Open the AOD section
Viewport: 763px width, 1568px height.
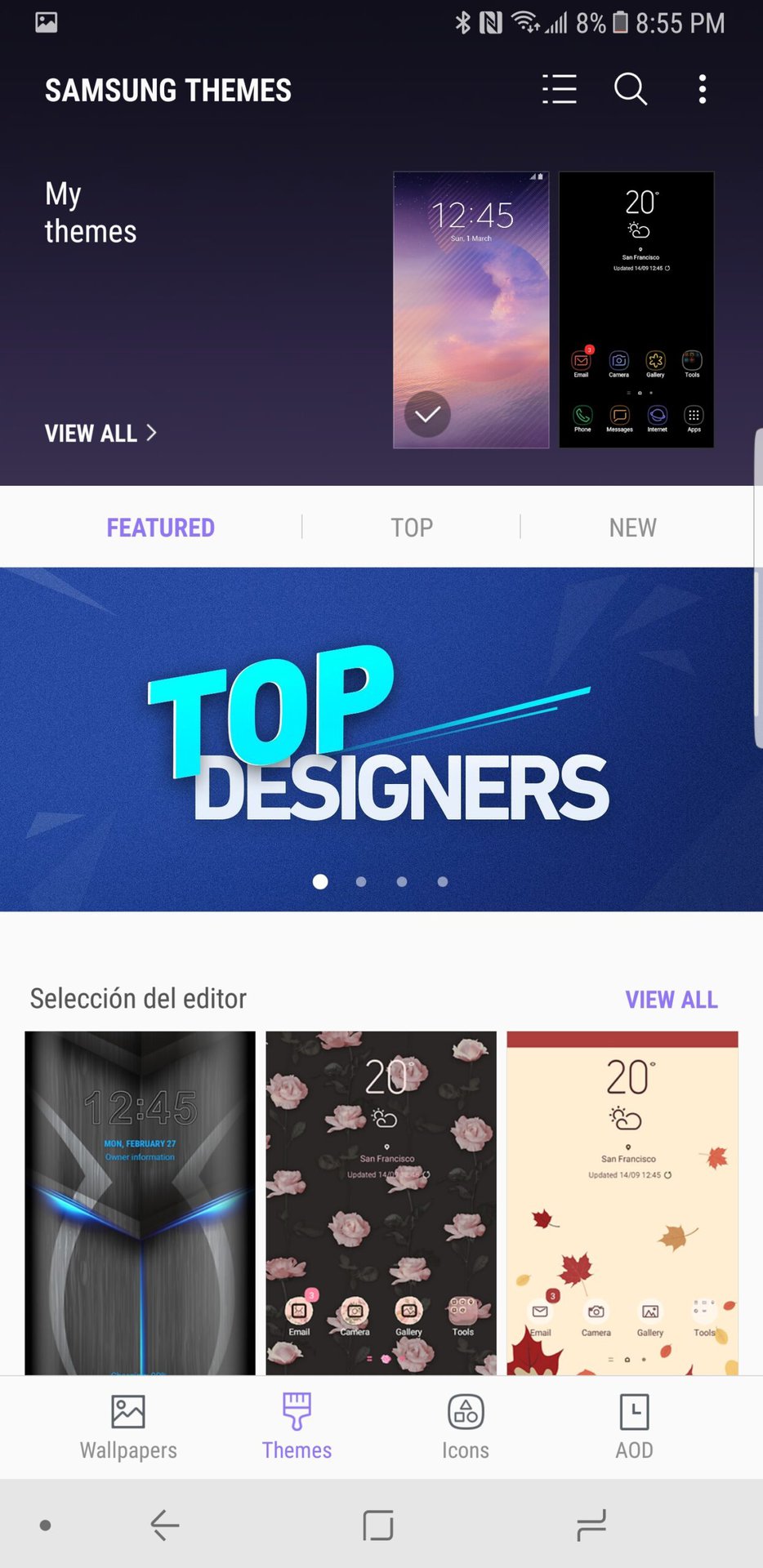[634, 1427]
